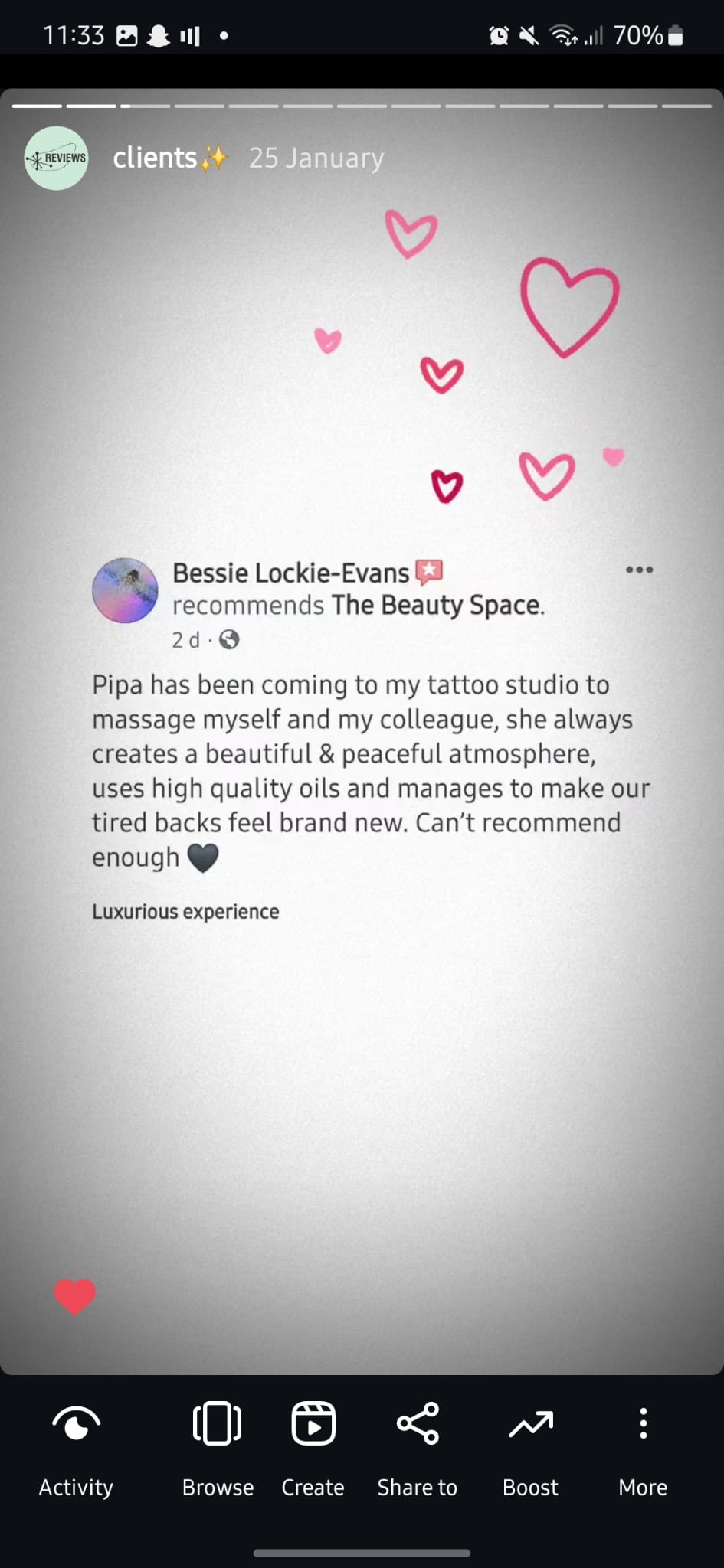
Task: Open the clients highlight profile picture
Action: pos(56,158)
